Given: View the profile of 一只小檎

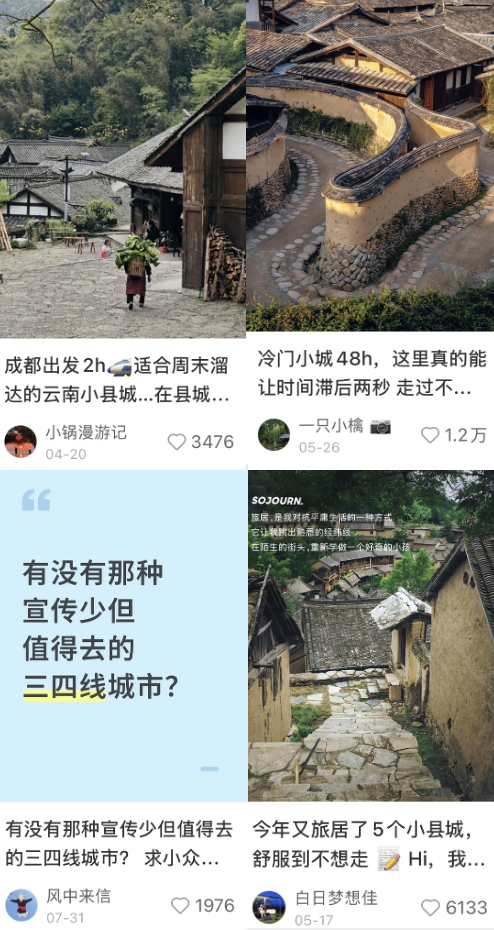Looking at the screenshot, I should pos(274,435).
